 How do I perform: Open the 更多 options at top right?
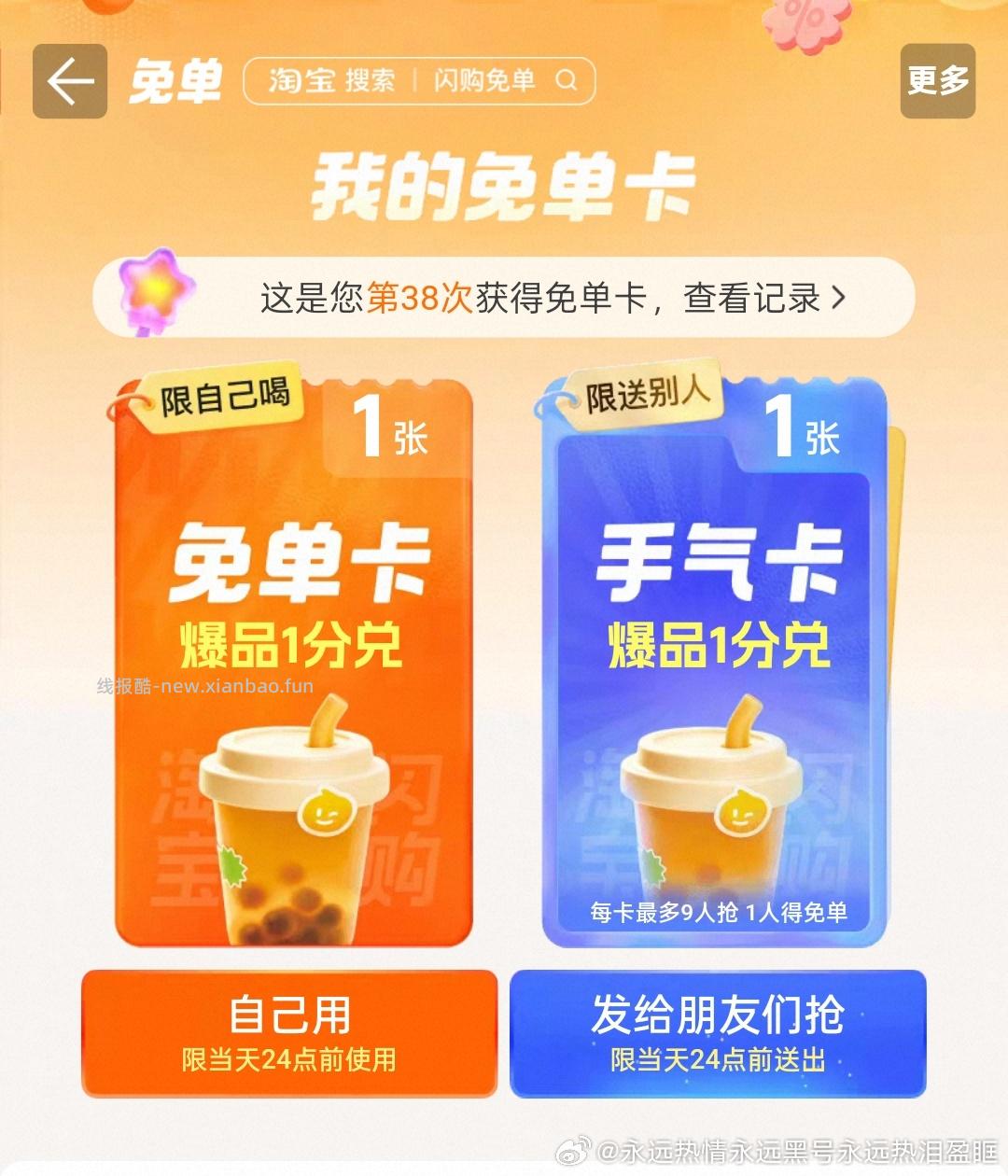(x=937, y=81)
